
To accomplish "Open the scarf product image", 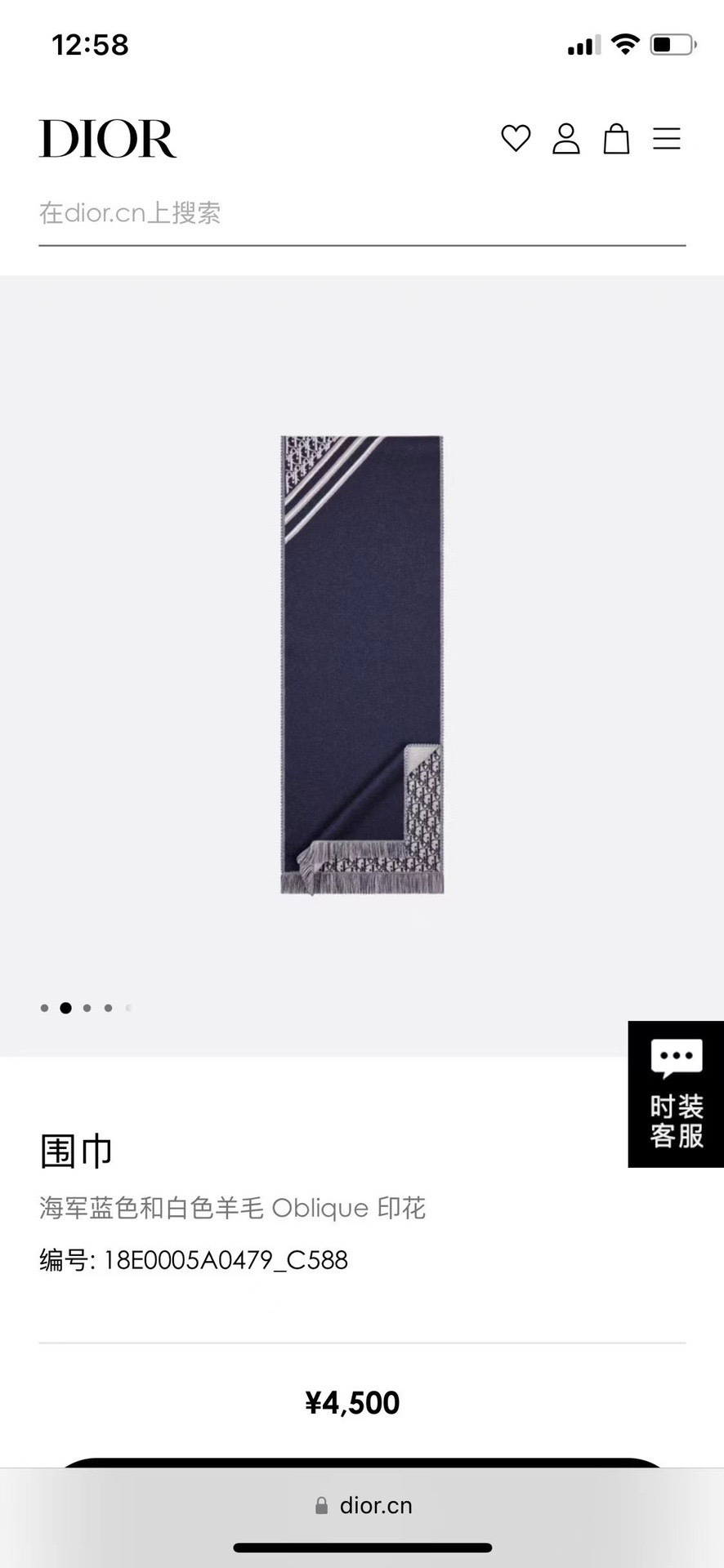I will click(x=362, y=665).
